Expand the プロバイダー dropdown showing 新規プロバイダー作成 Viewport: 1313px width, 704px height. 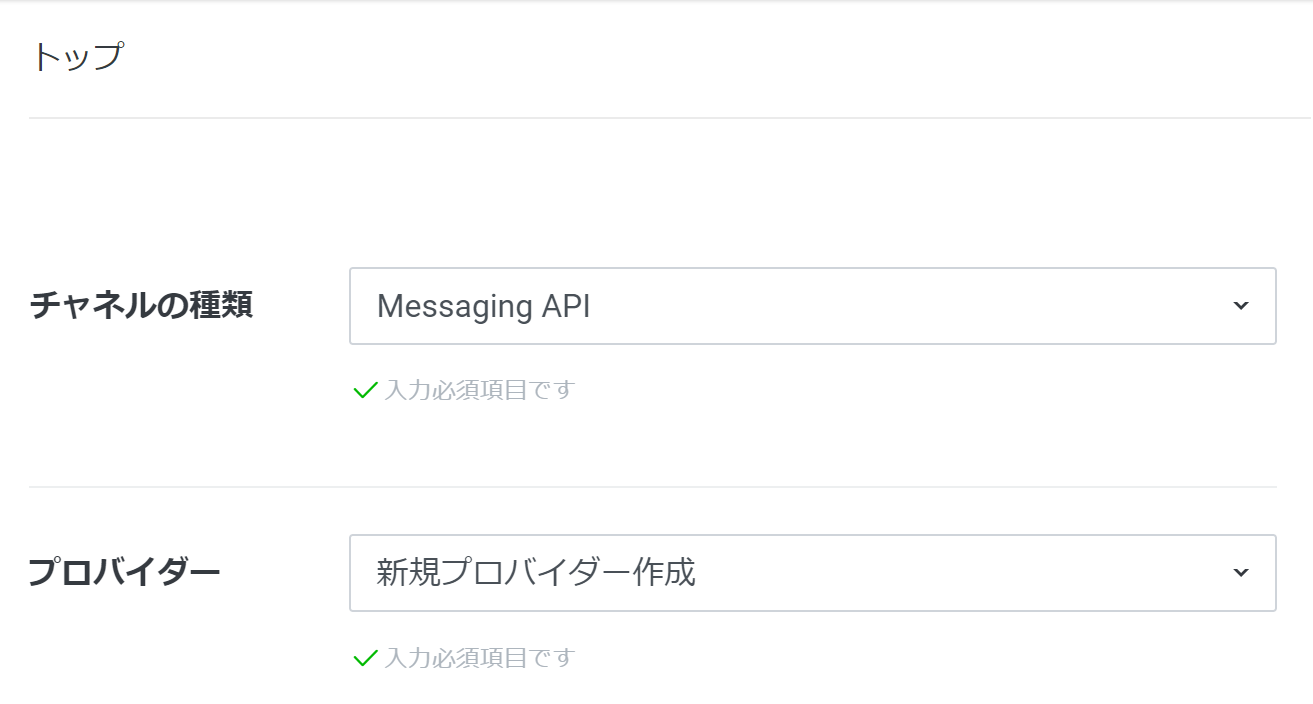812,573
